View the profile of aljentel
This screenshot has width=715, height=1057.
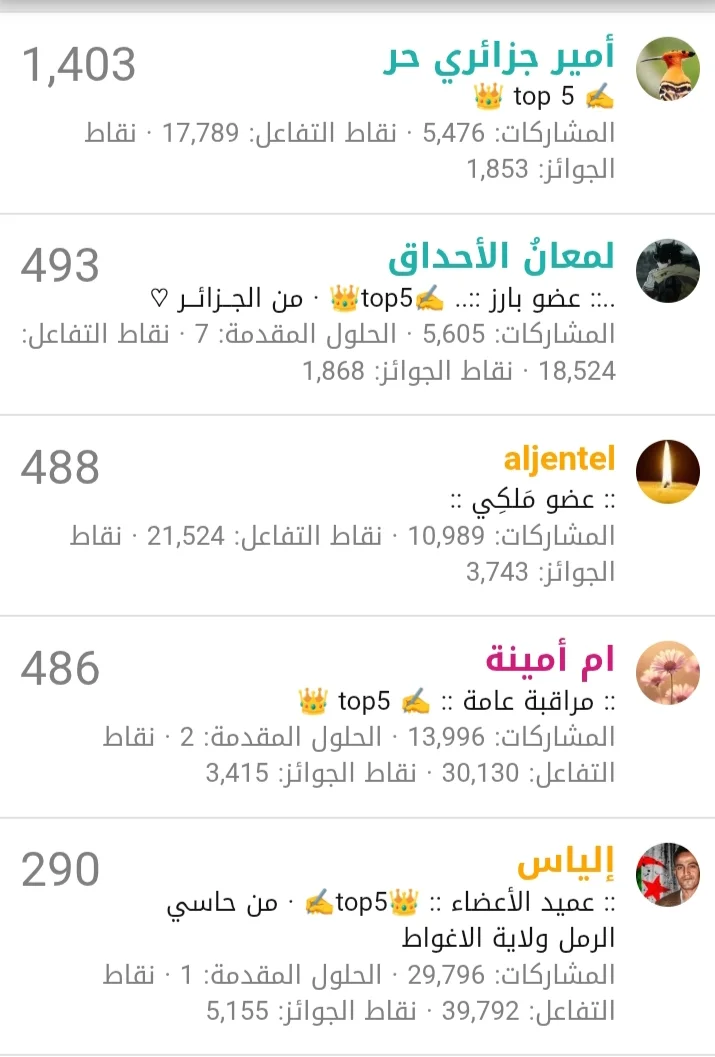tap(560, 461)
